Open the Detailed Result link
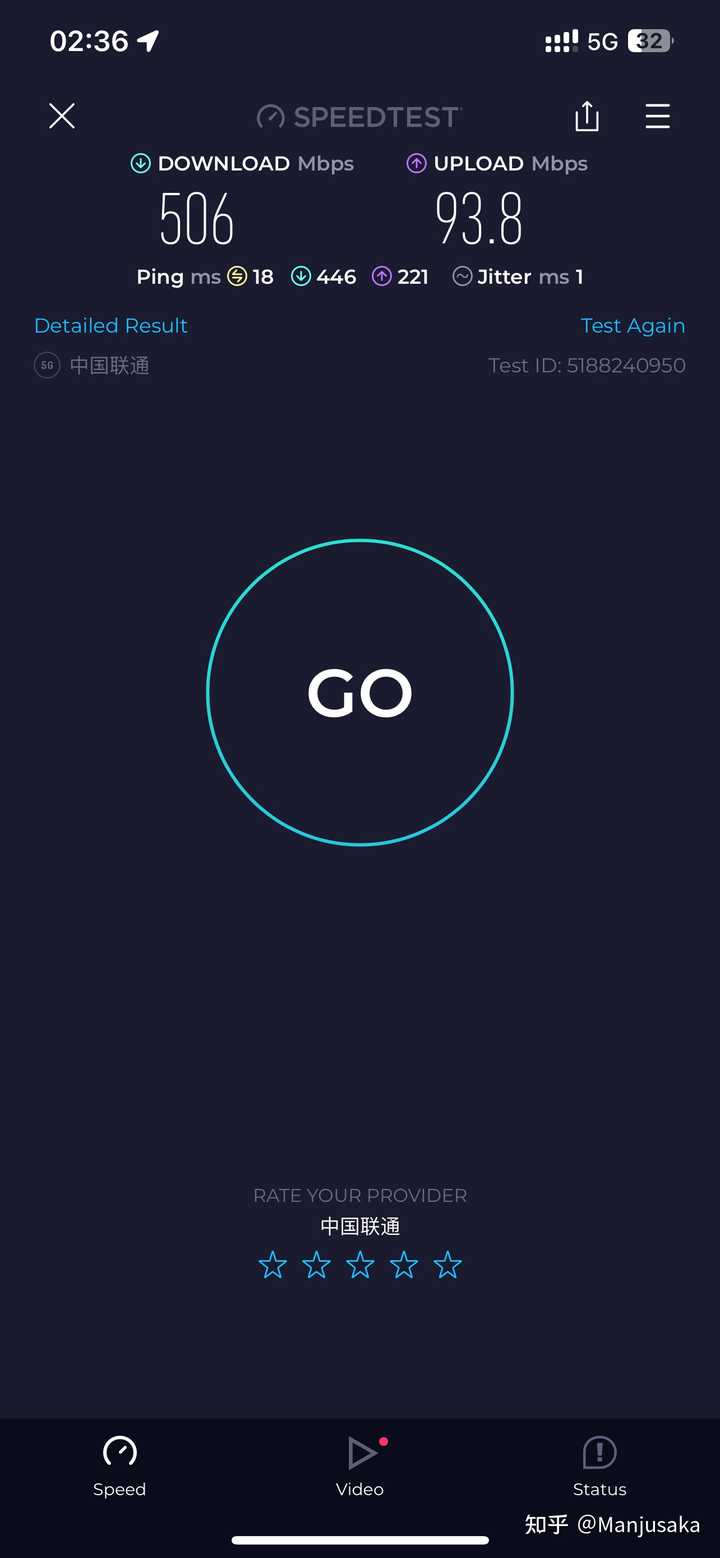The width and height of the screenshot is (720, 1558). coord(111,325)
